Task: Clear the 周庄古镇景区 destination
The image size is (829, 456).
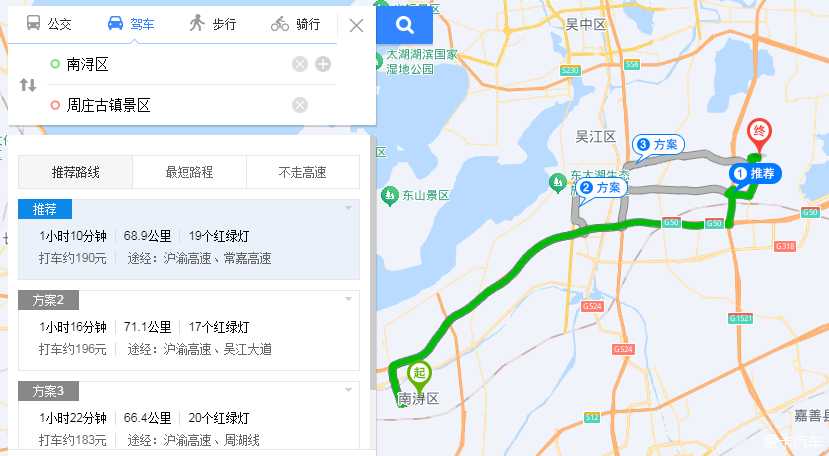Action: pyautogui.click(x=299, y=105)
